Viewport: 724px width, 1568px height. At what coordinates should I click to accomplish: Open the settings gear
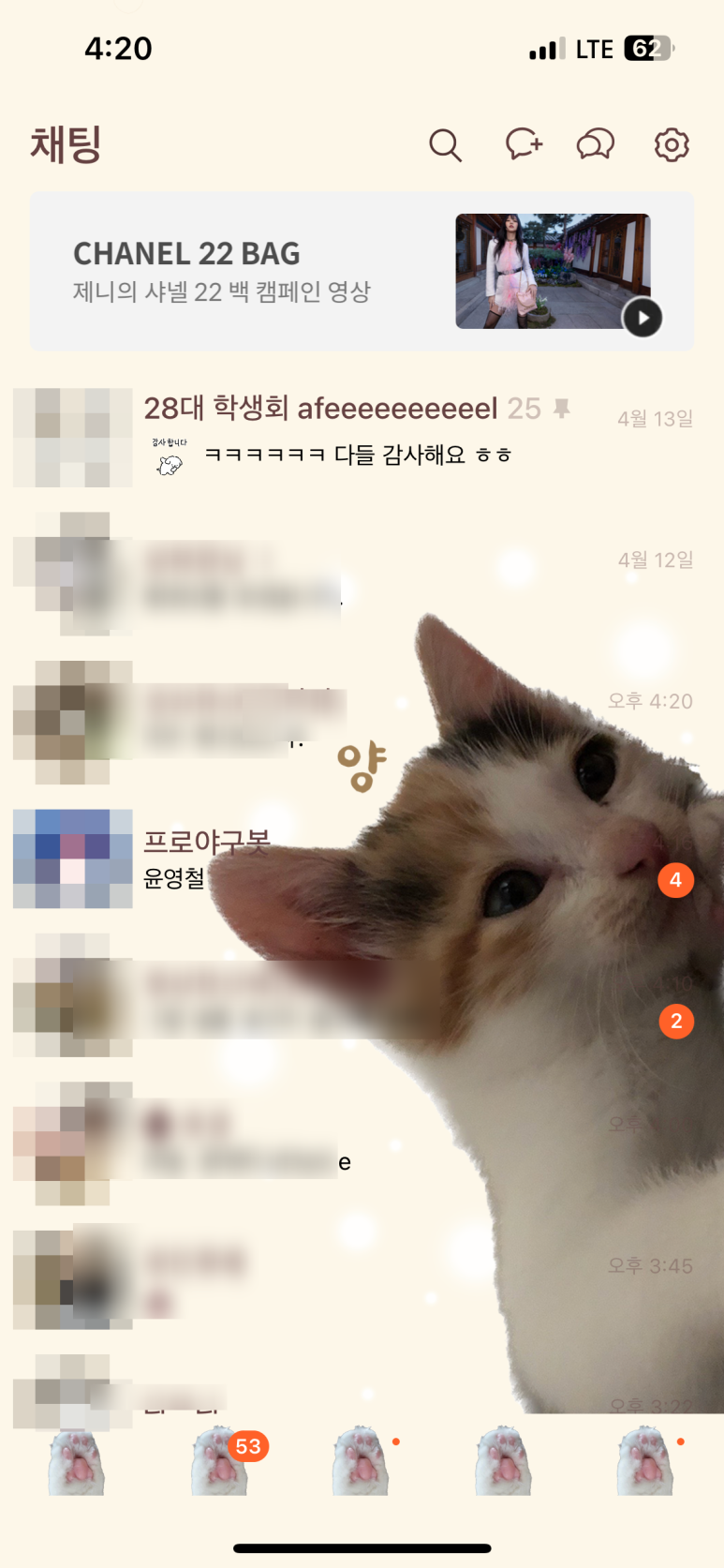[672, 144]
